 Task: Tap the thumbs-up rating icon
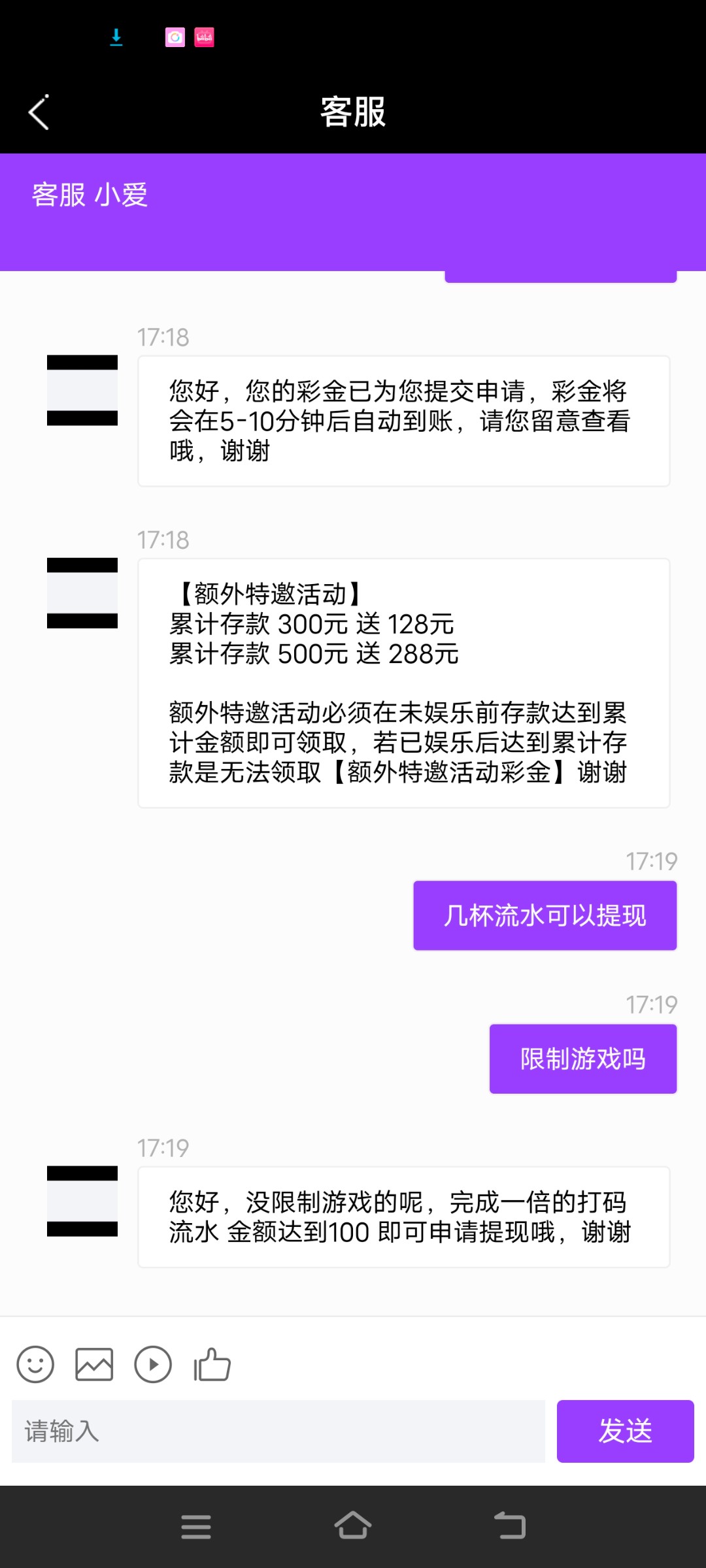[x=212, y=1365]
